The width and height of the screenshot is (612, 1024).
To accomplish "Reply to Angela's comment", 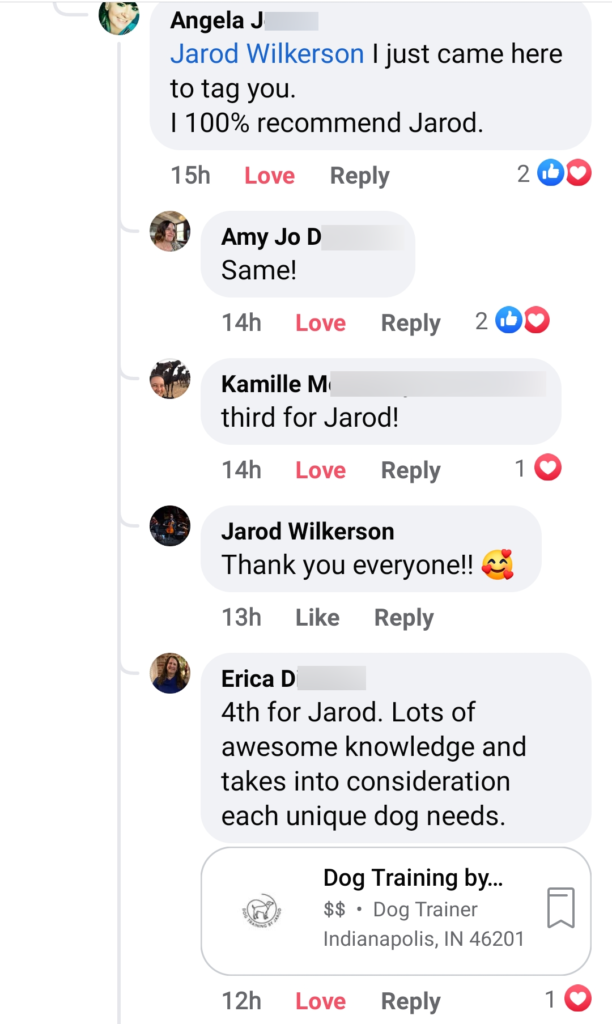I will [359, 176].
